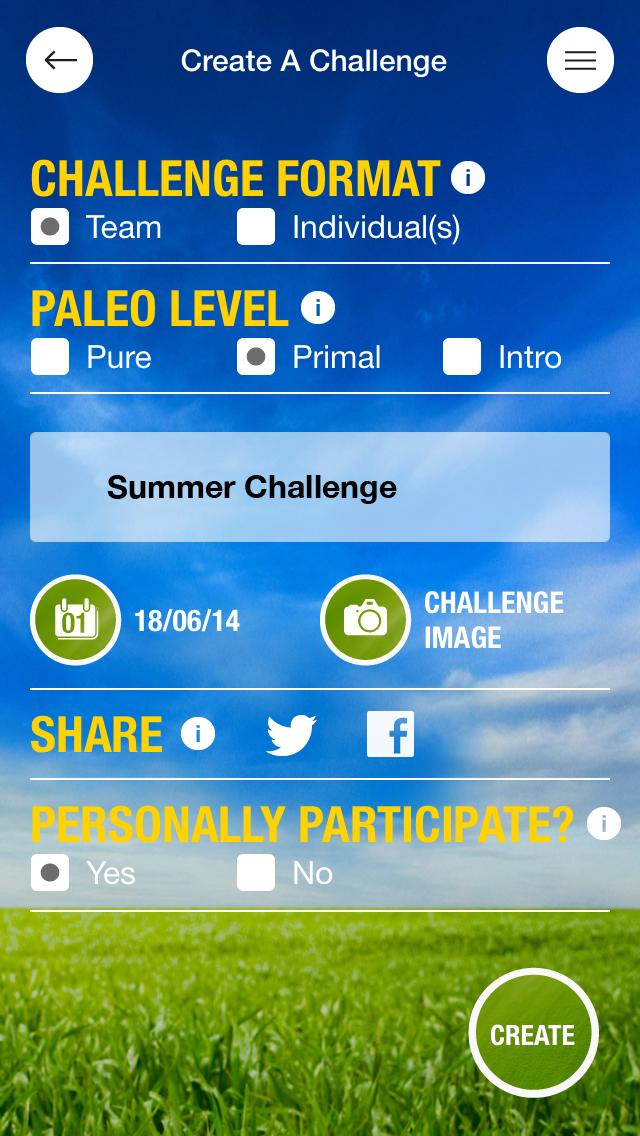Viewport: 640px width, 1136px height.
Task: Show info about Personally Participate
Action: pyautogui.click(x=603, y=824)
